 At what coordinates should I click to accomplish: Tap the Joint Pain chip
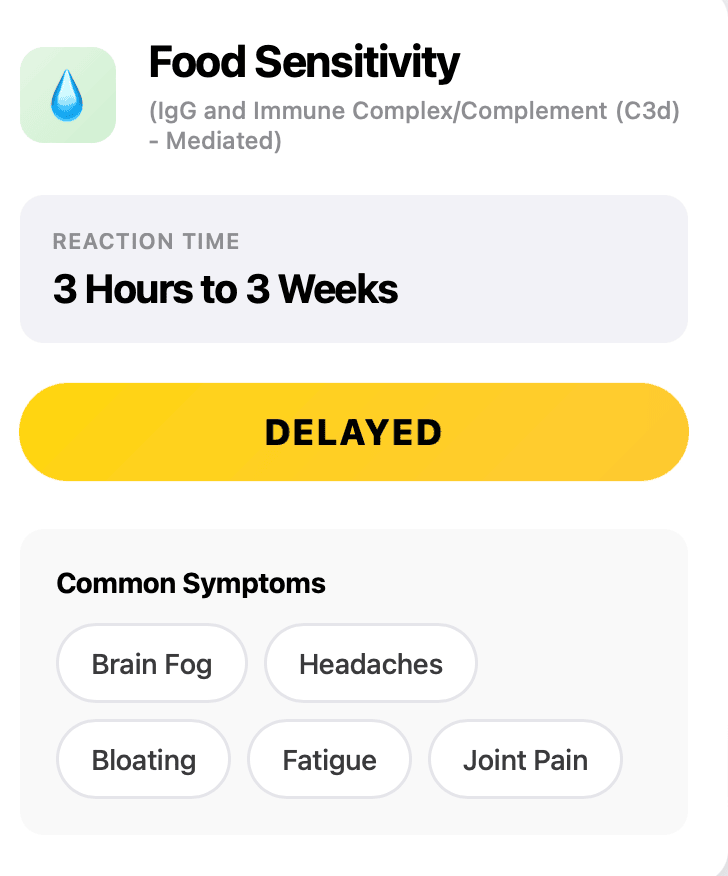click(525, 759)
